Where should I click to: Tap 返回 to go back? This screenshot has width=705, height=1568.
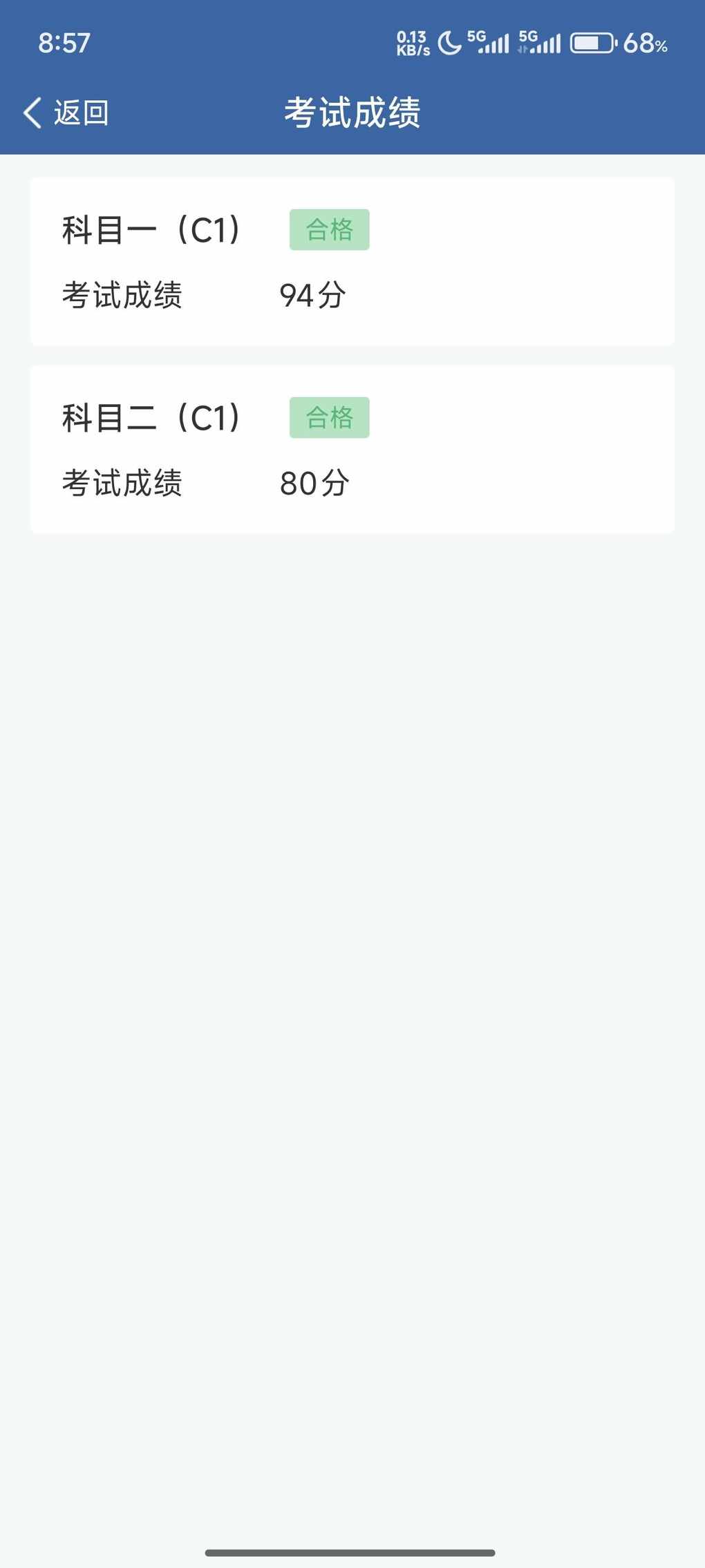click(66, 113)
